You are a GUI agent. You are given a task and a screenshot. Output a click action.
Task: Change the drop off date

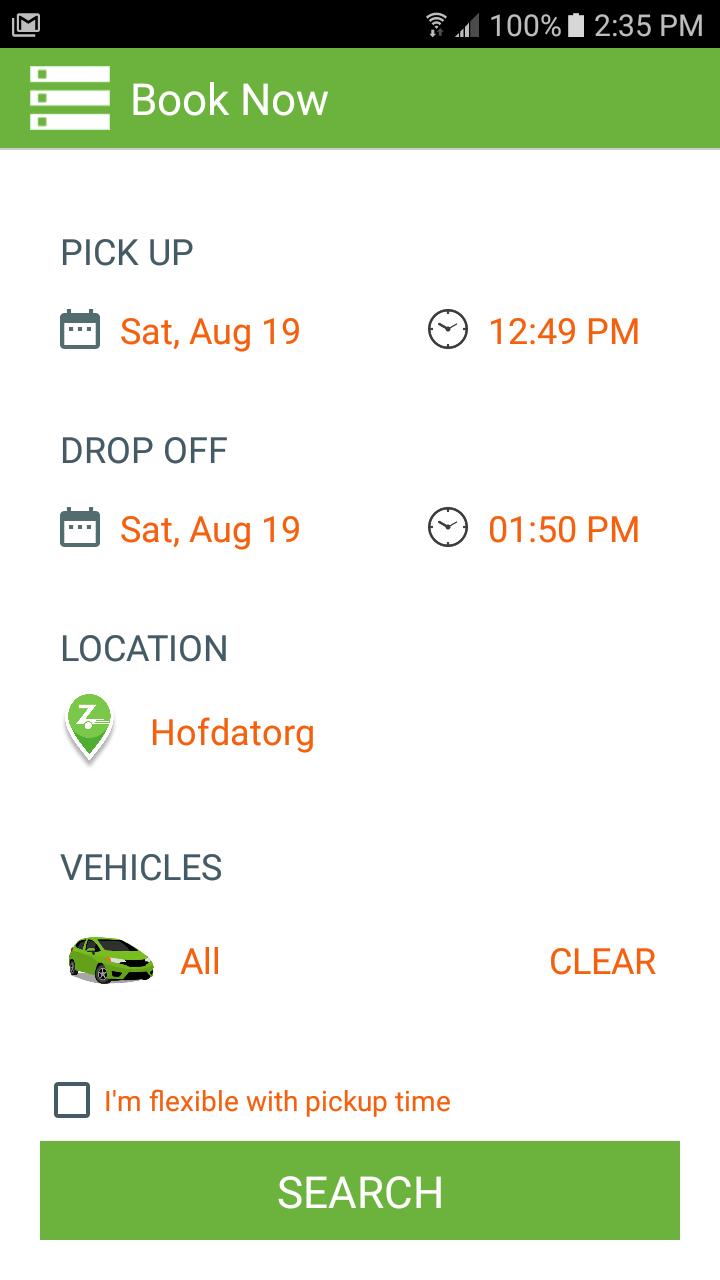tap(209, 529)
